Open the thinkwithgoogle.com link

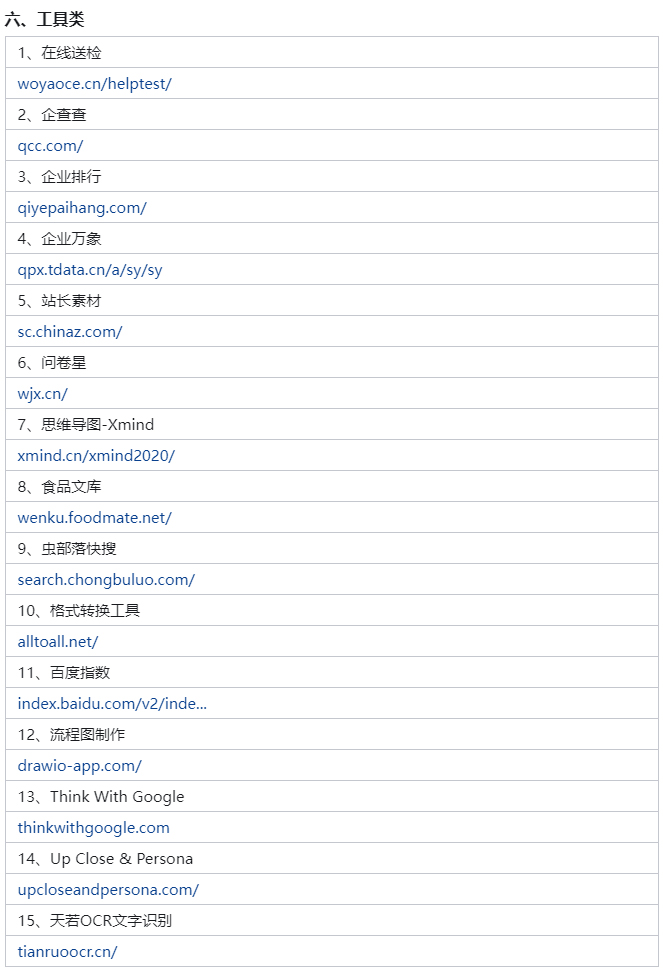(x=94, y=828)
